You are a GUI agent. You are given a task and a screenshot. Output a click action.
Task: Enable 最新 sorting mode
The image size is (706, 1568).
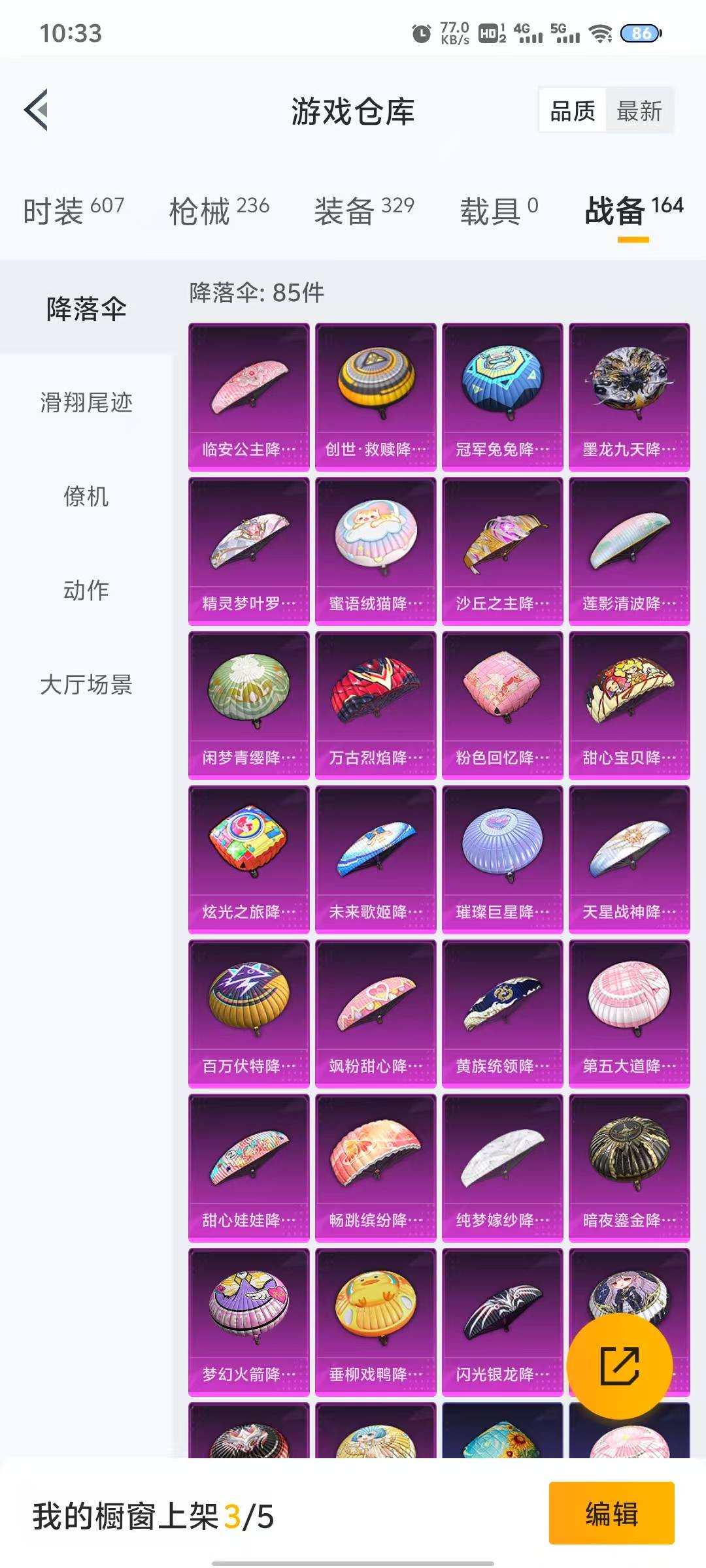[x=639, y=111]
